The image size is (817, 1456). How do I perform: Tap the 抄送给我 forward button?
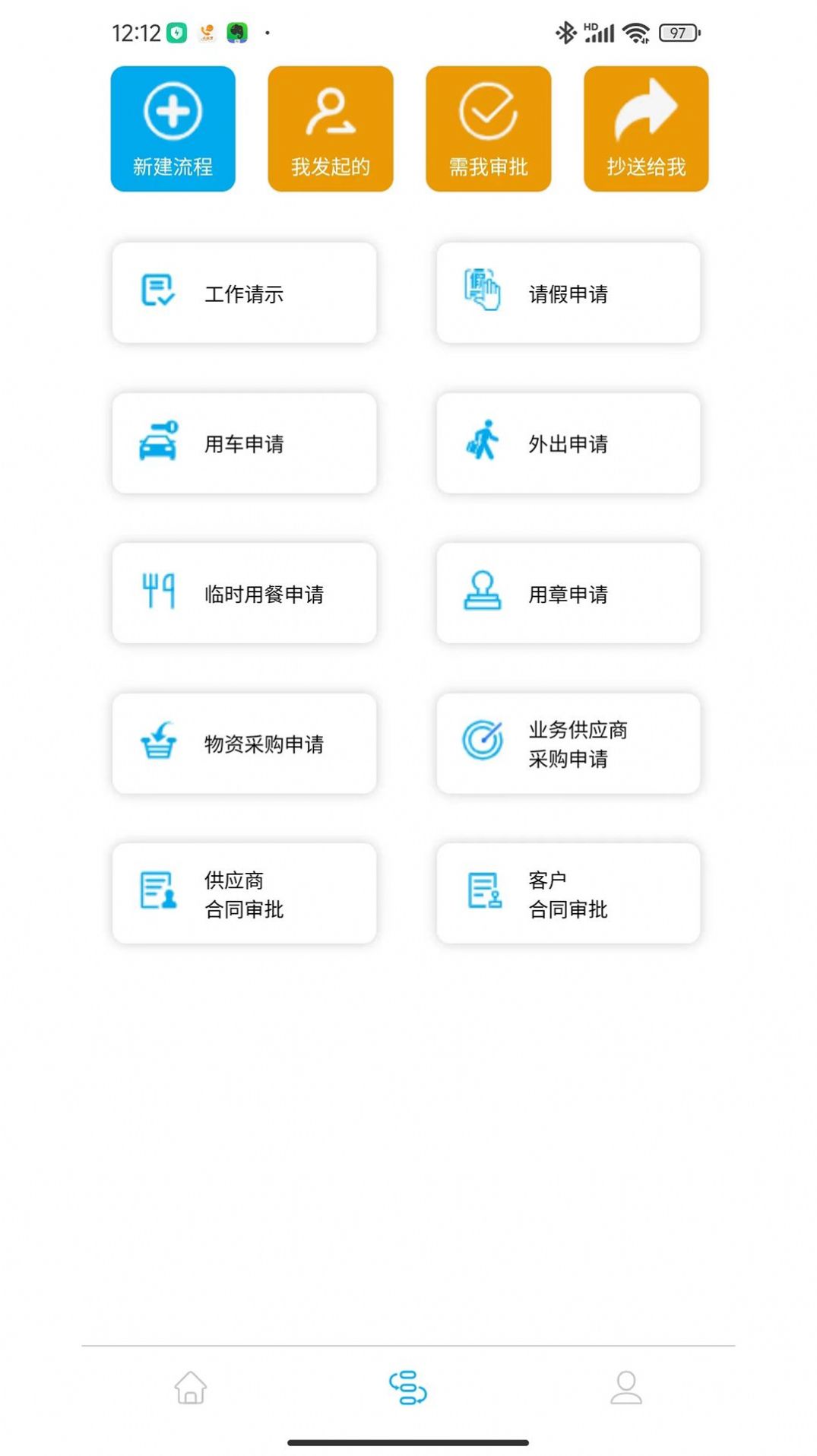(645, 128)
